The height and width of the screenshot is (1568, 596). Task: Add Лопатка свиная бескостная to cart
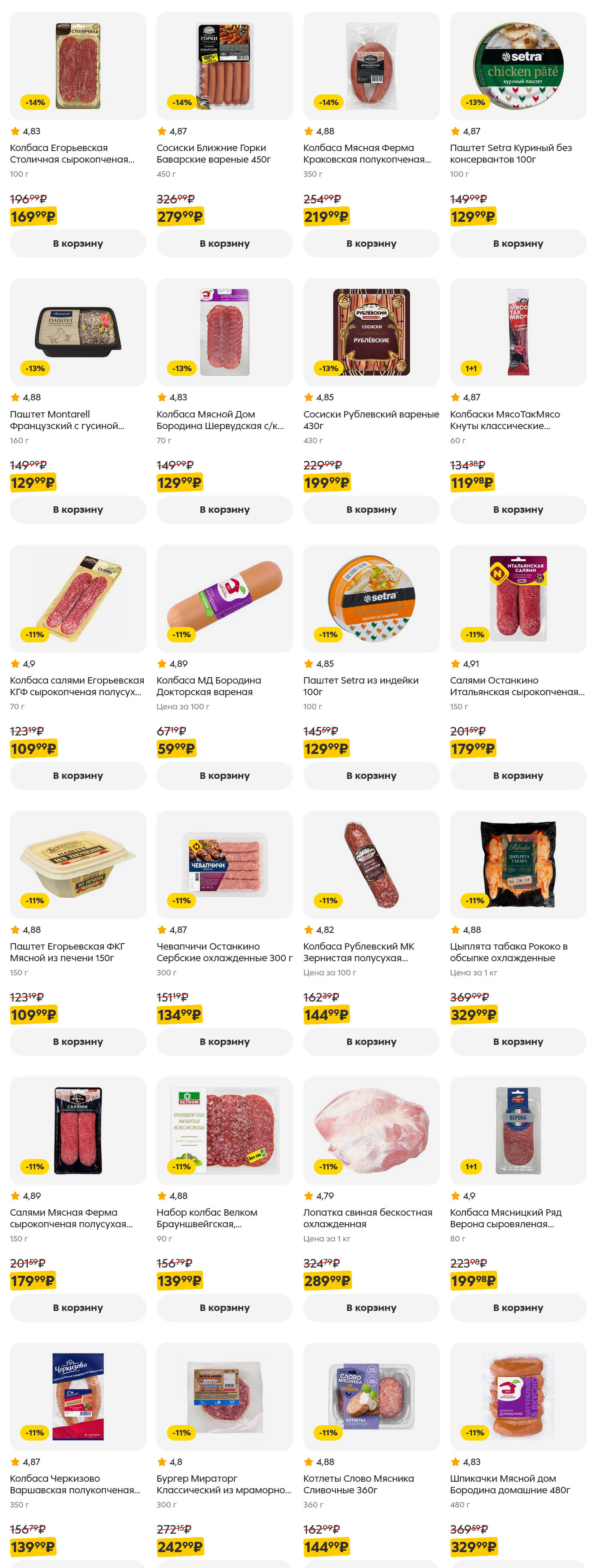pyautogui.click(x=371, y=1308)
